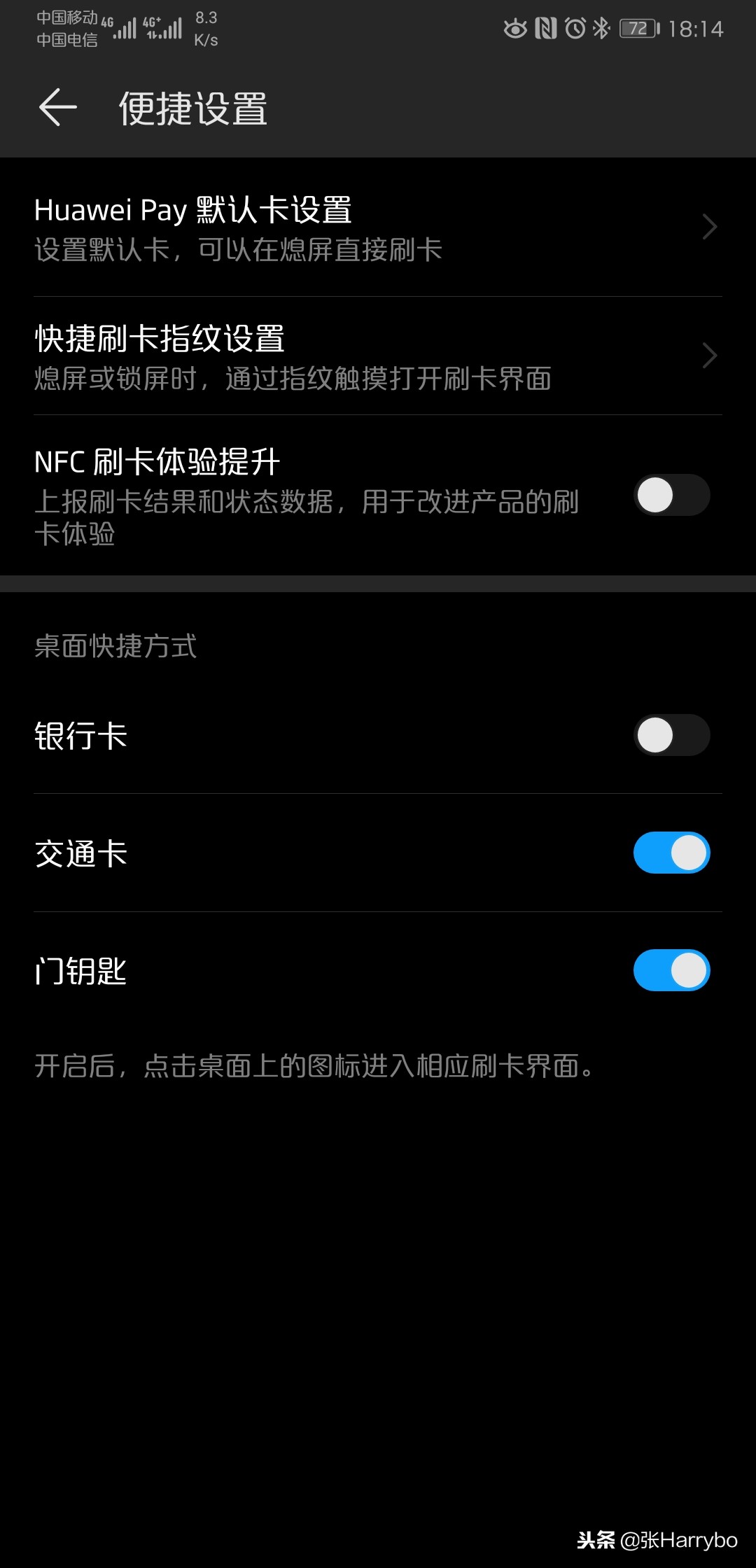Tap the network speed display showing 8.3 K/s

pyautogui.click(x=205, y=28)
